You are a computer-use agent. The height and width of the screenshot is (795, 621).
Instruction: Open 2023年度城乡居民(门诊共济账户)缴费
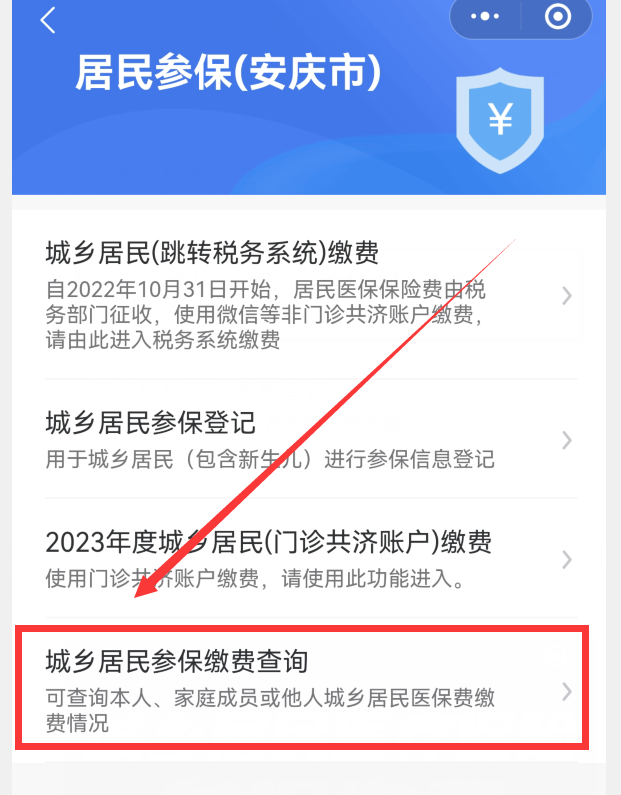(300, 558)
